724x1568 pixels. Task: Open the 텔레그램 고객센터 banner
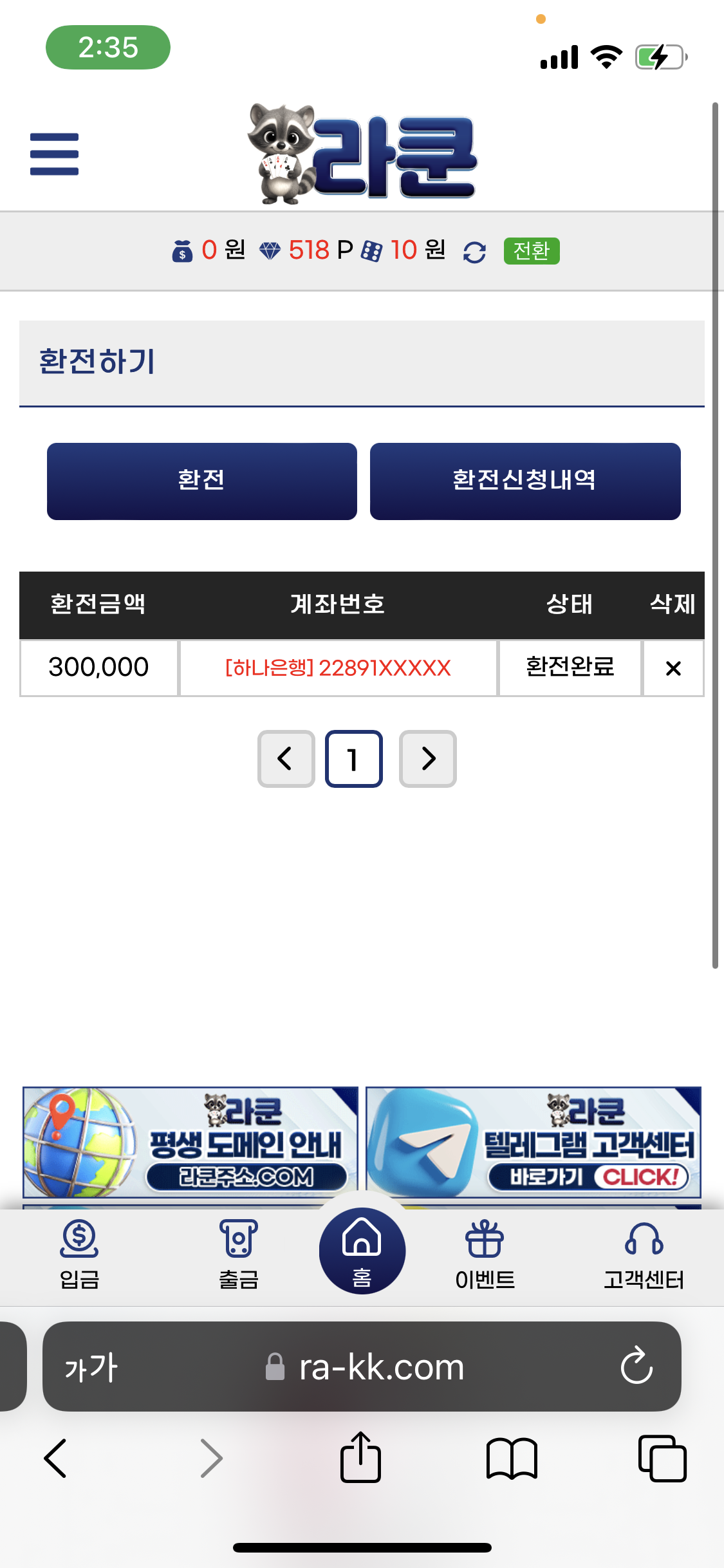point(533,1142)
